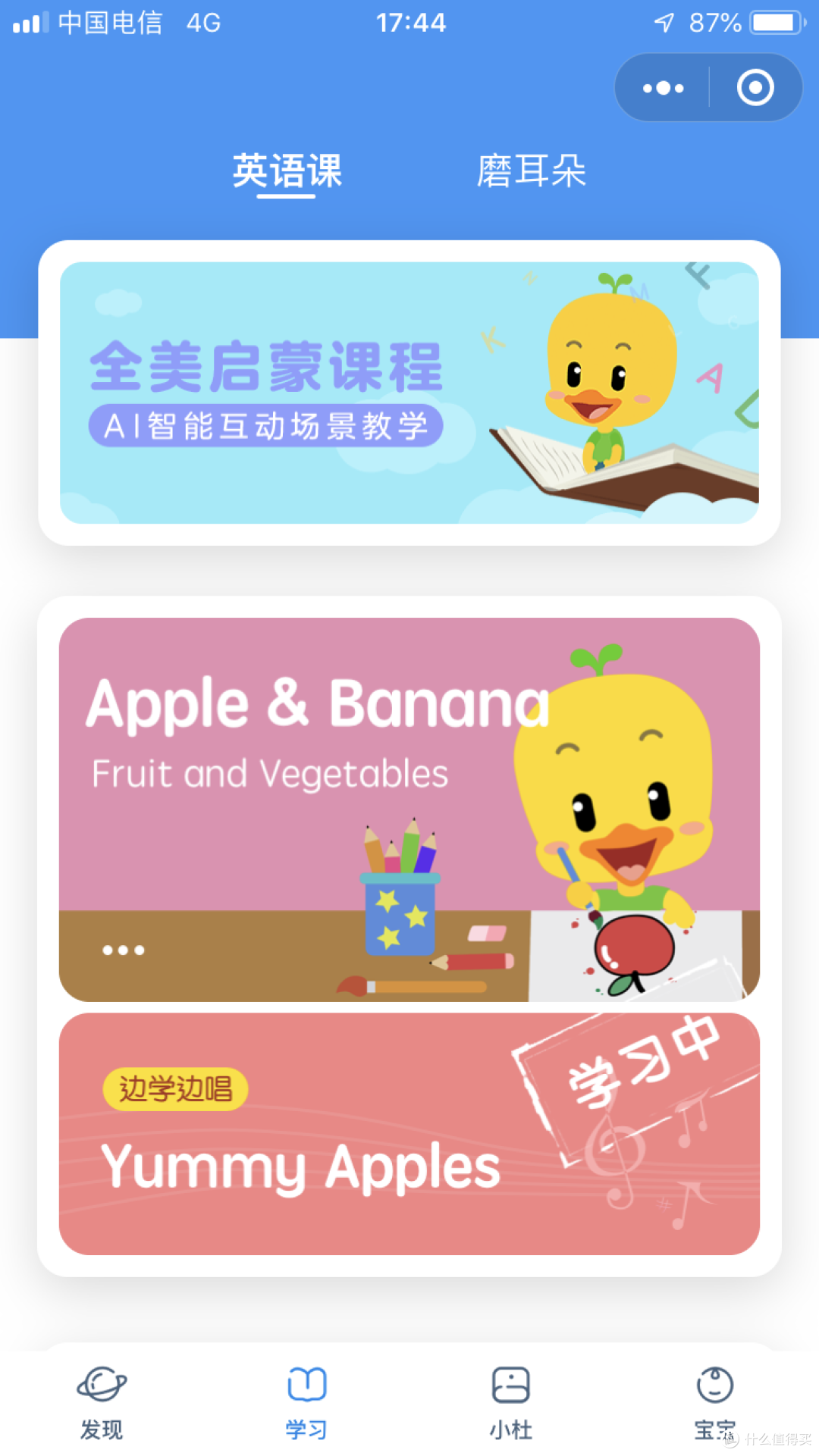The height and width of the screenshot is (1456, 819).
Task: Select the 学习 bottom tab
Action: tap(306, 1404)
